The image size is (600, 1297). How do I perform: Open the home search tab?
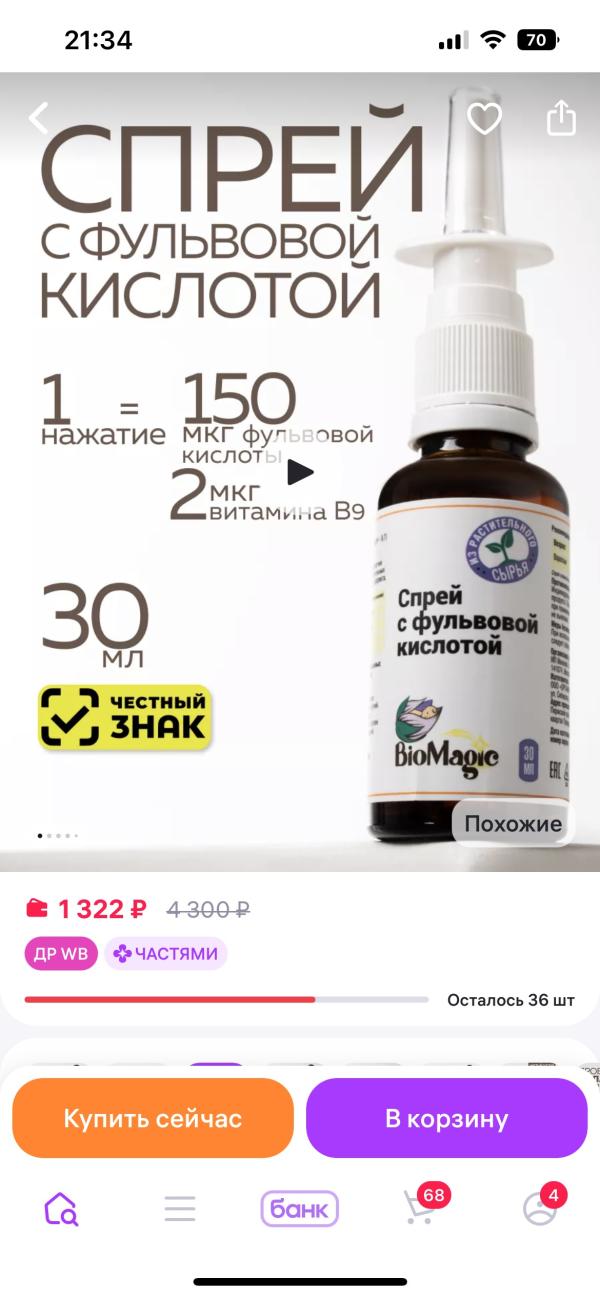coord(61,1209)
